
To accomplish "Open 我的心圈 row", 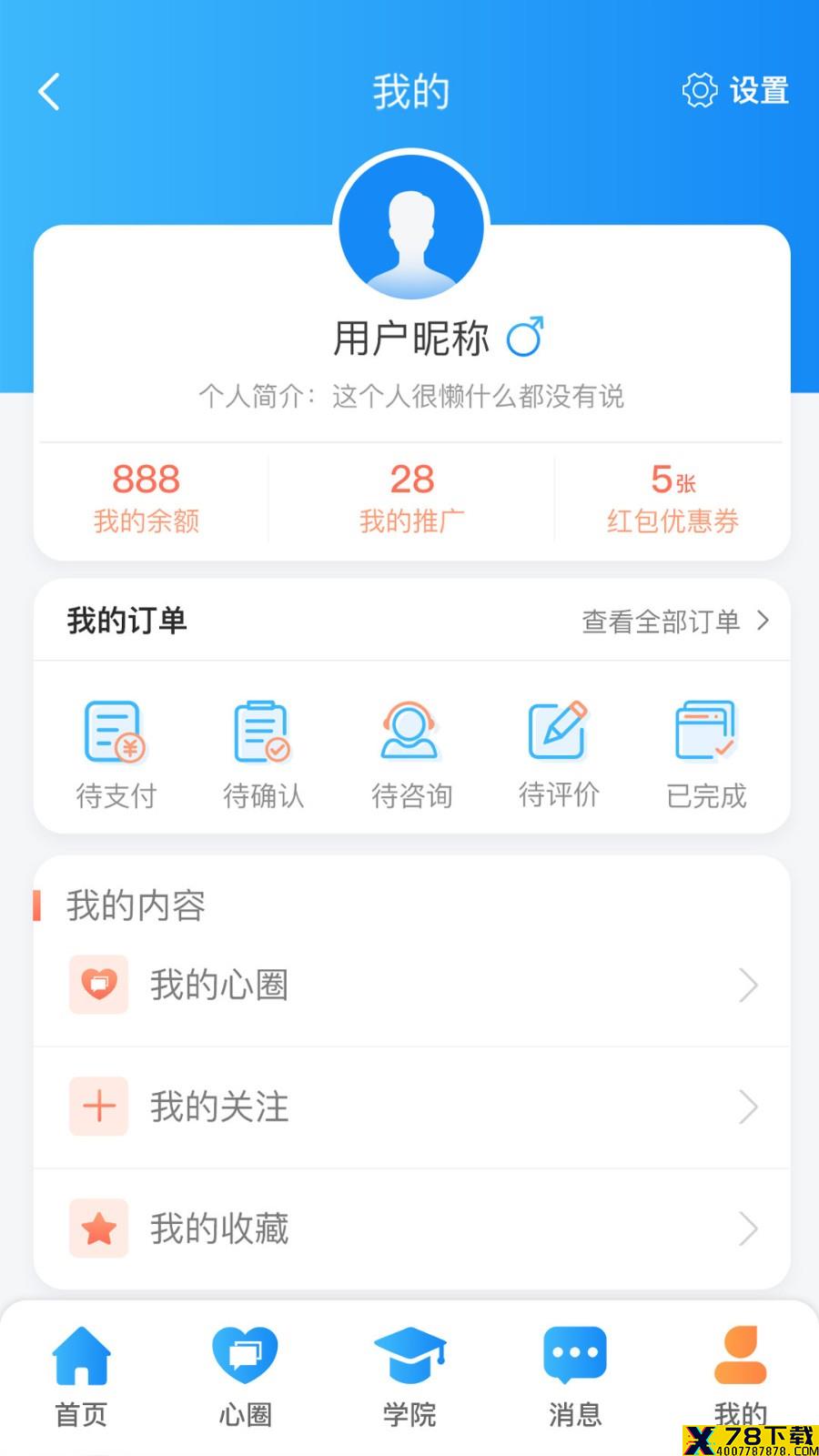I will tap(411, 986).
